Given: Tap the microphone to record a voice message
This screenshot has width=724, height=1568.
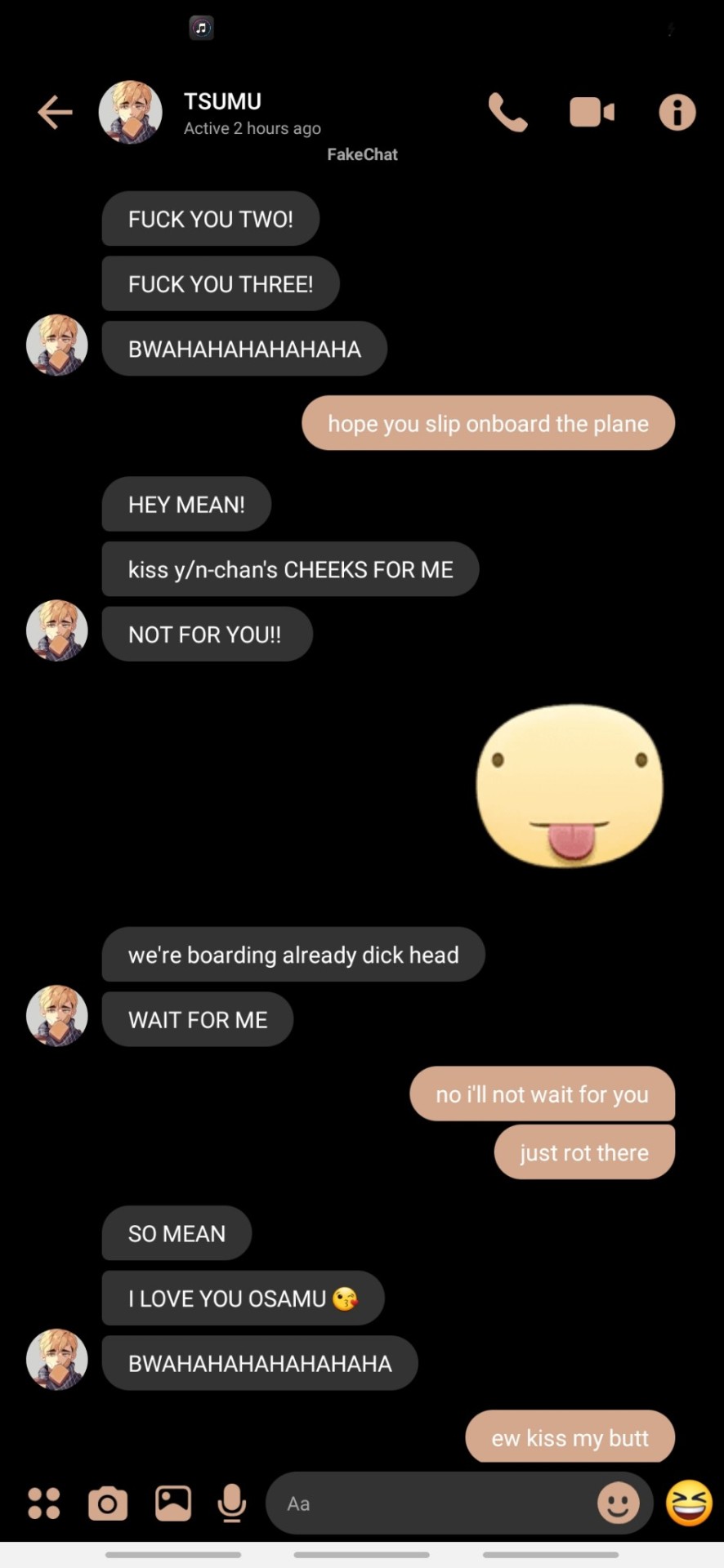Looking at the screenshot, I should (232, 1503).
